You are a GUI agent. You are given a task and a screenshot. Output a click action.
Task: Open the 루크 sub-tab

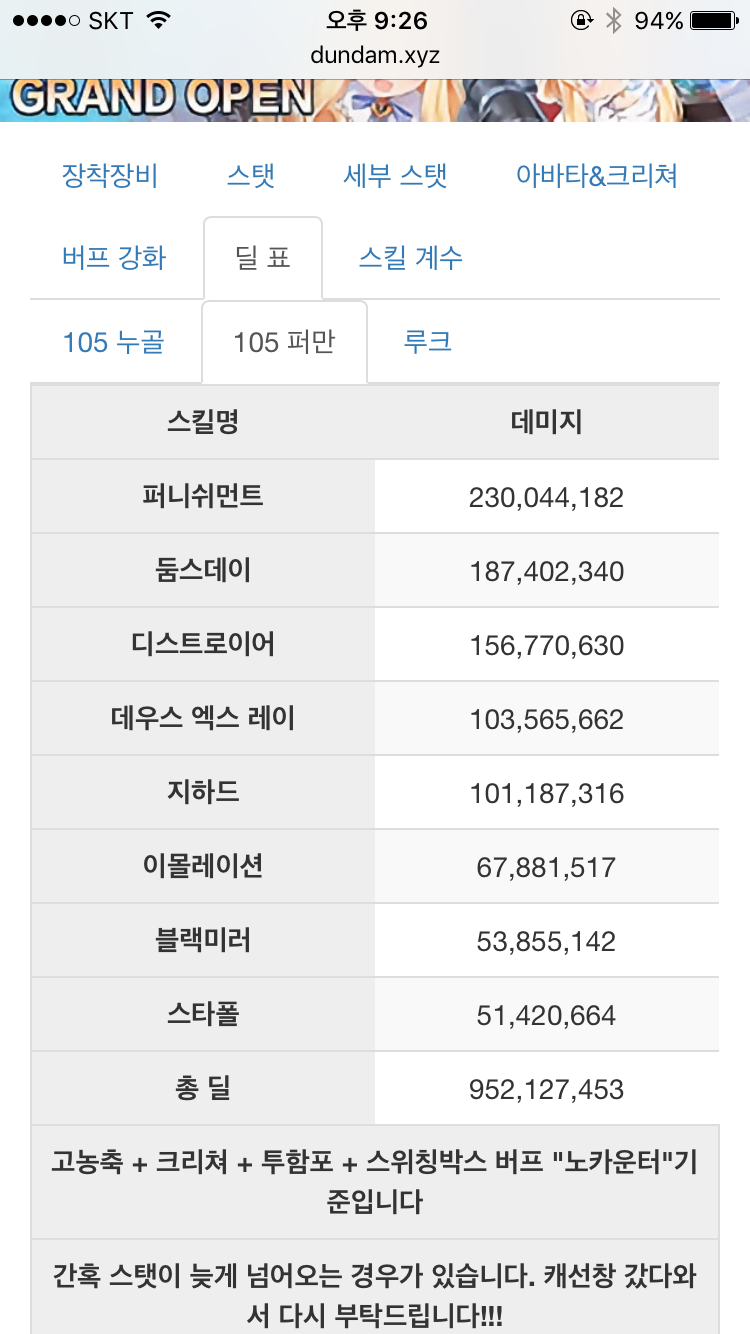click(x=428, y=342)
